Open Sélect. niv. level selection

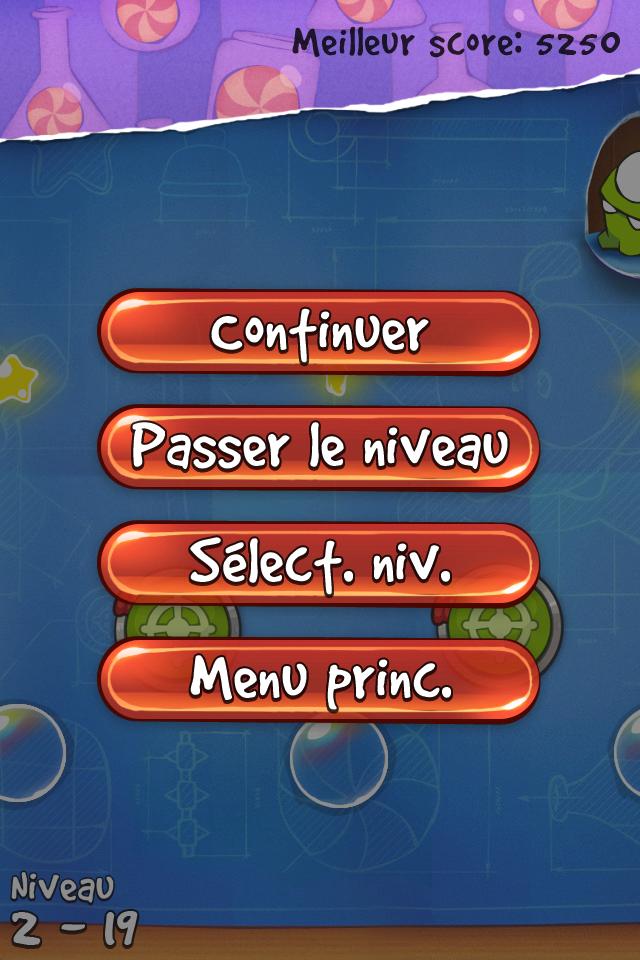coord(319,564)
